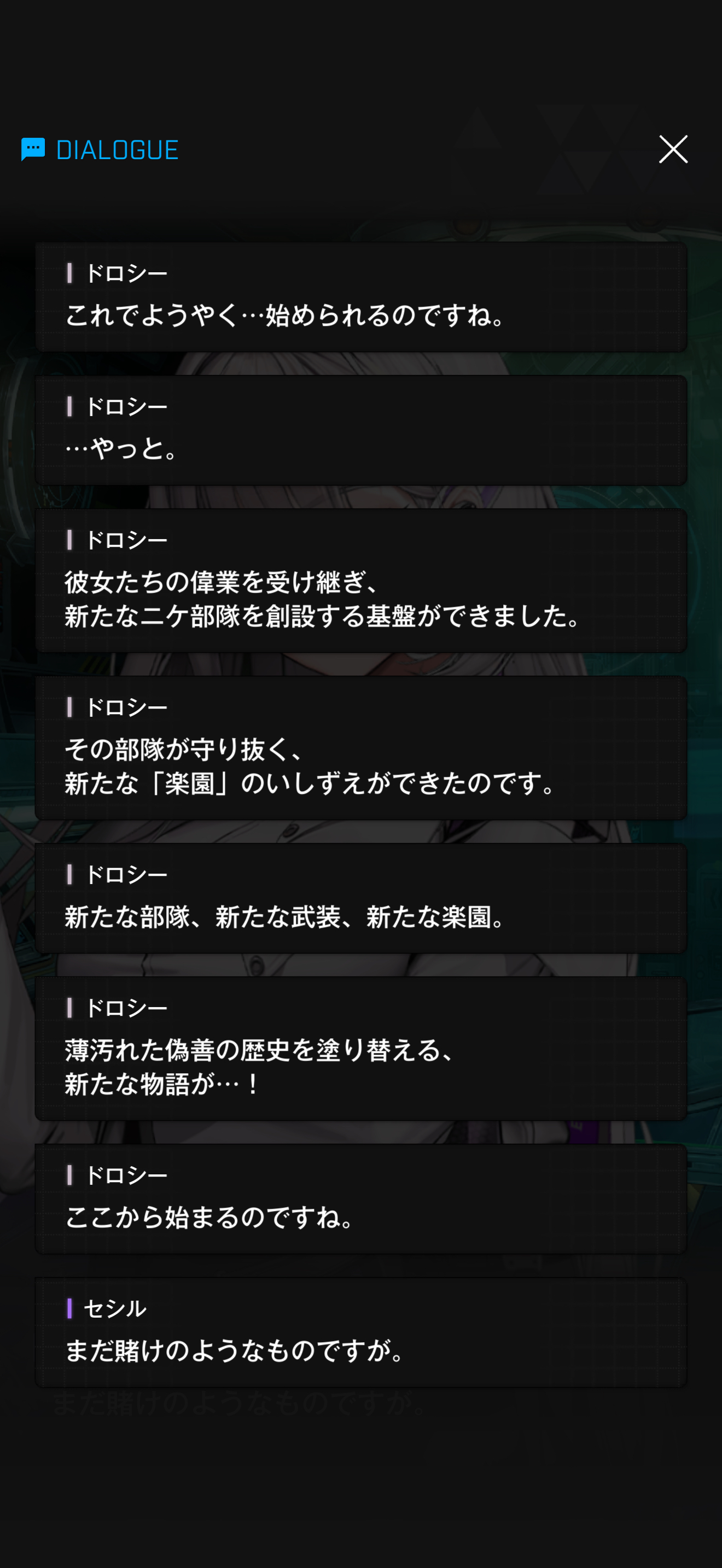Close the dialogue log panel

click(x=673, y=149)
